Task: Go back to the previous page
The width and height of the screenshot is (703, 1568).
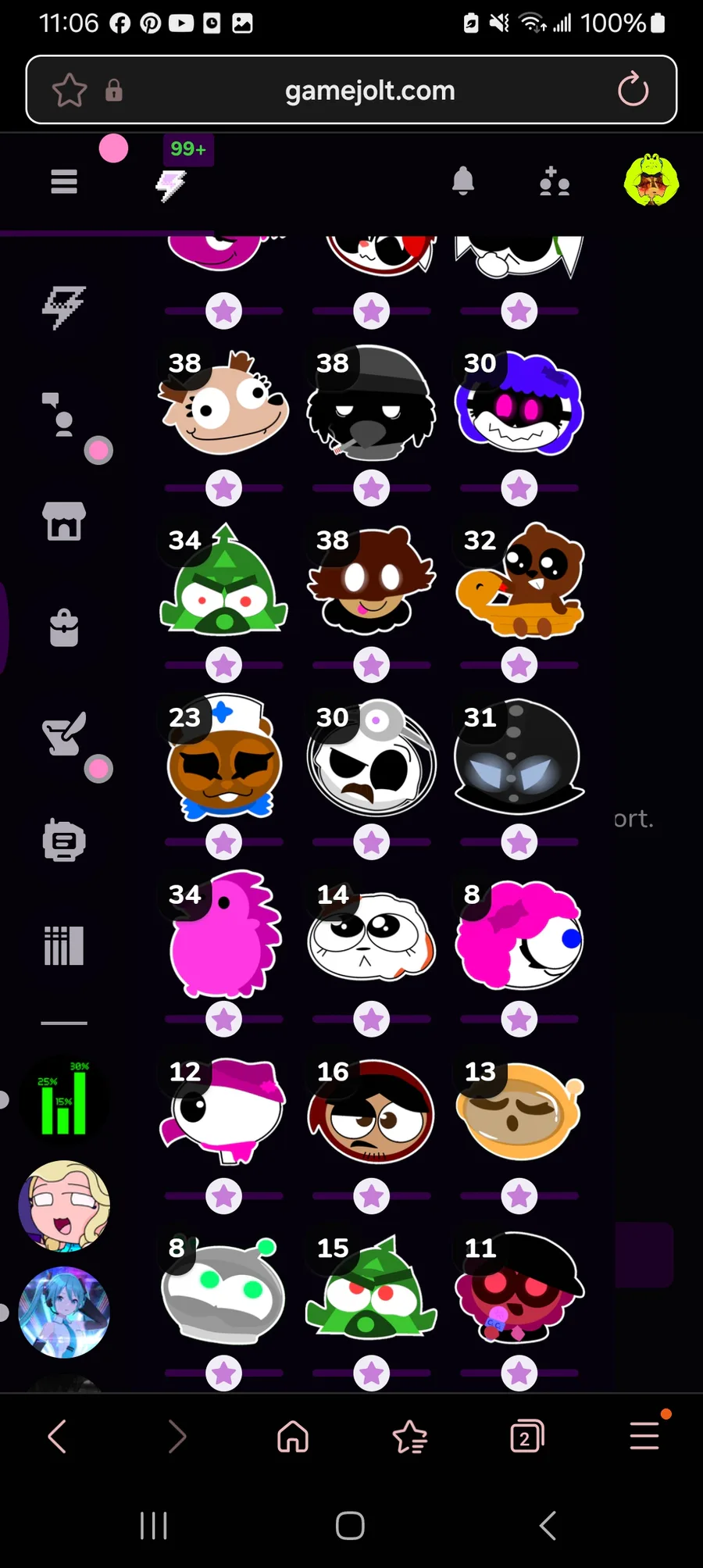Action: pos(57,1436)
